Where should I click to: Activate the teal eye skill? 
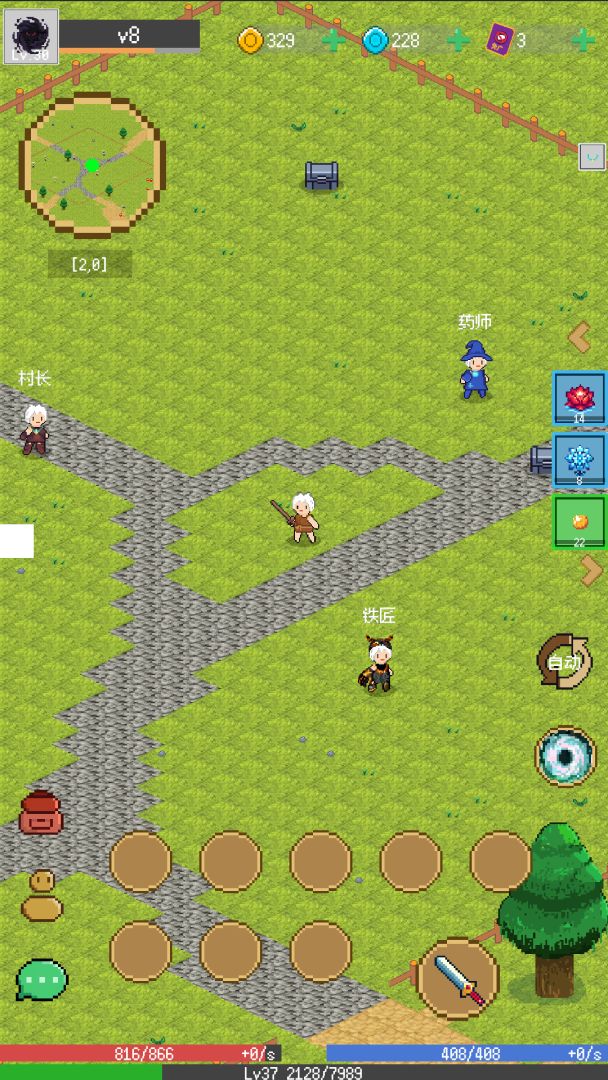(565, 757)
